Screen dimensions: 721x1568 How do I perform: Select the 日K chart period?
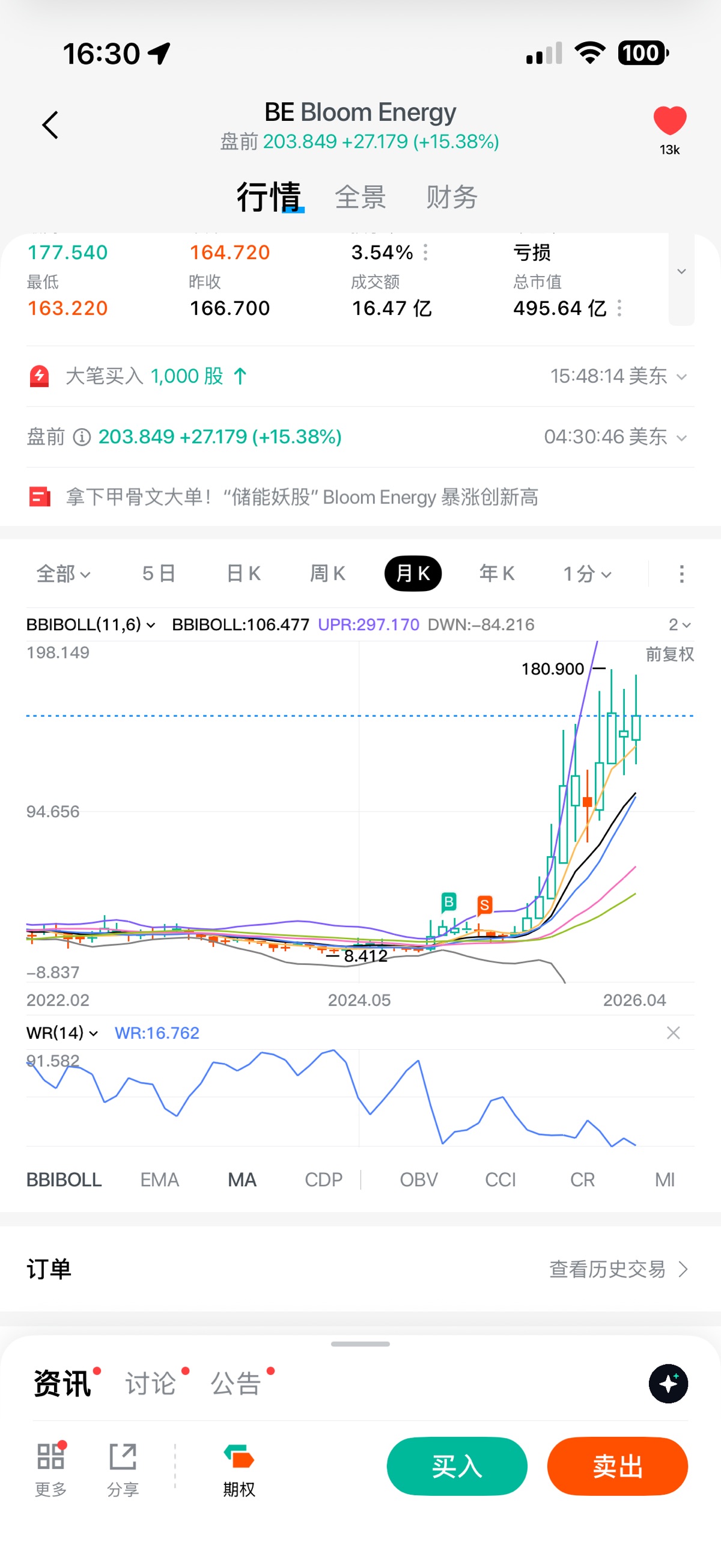click(243, 574)
